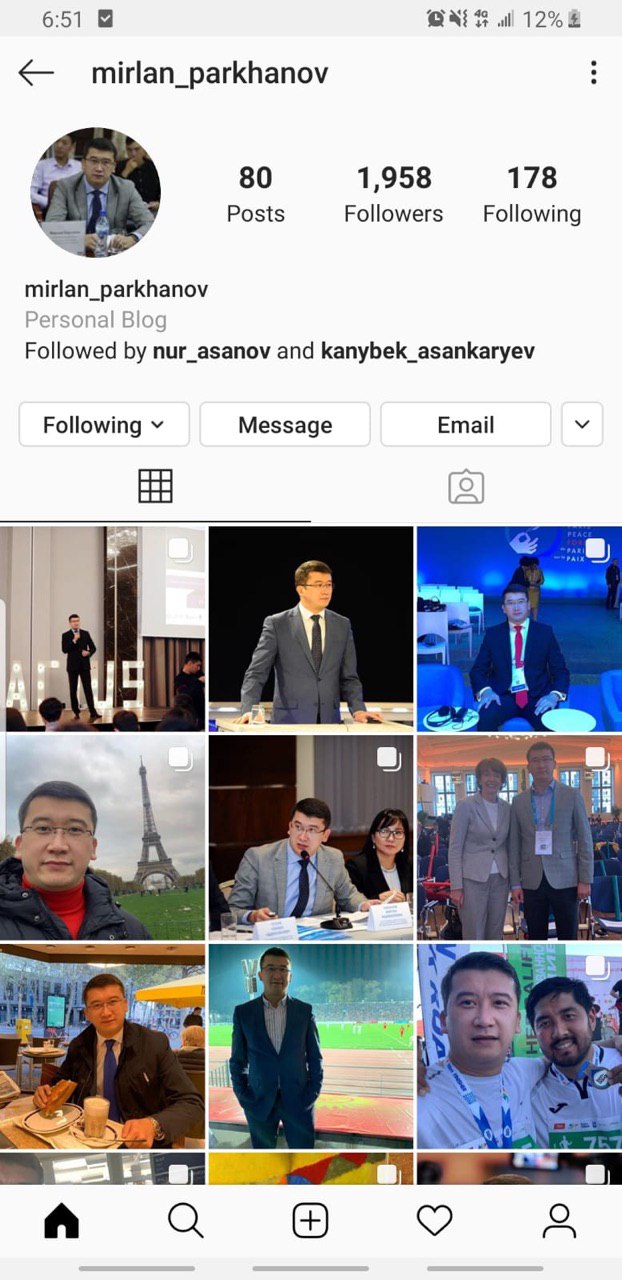
Task: Open the Eiffel Tower selfie post
Action: tap(103, 838)
